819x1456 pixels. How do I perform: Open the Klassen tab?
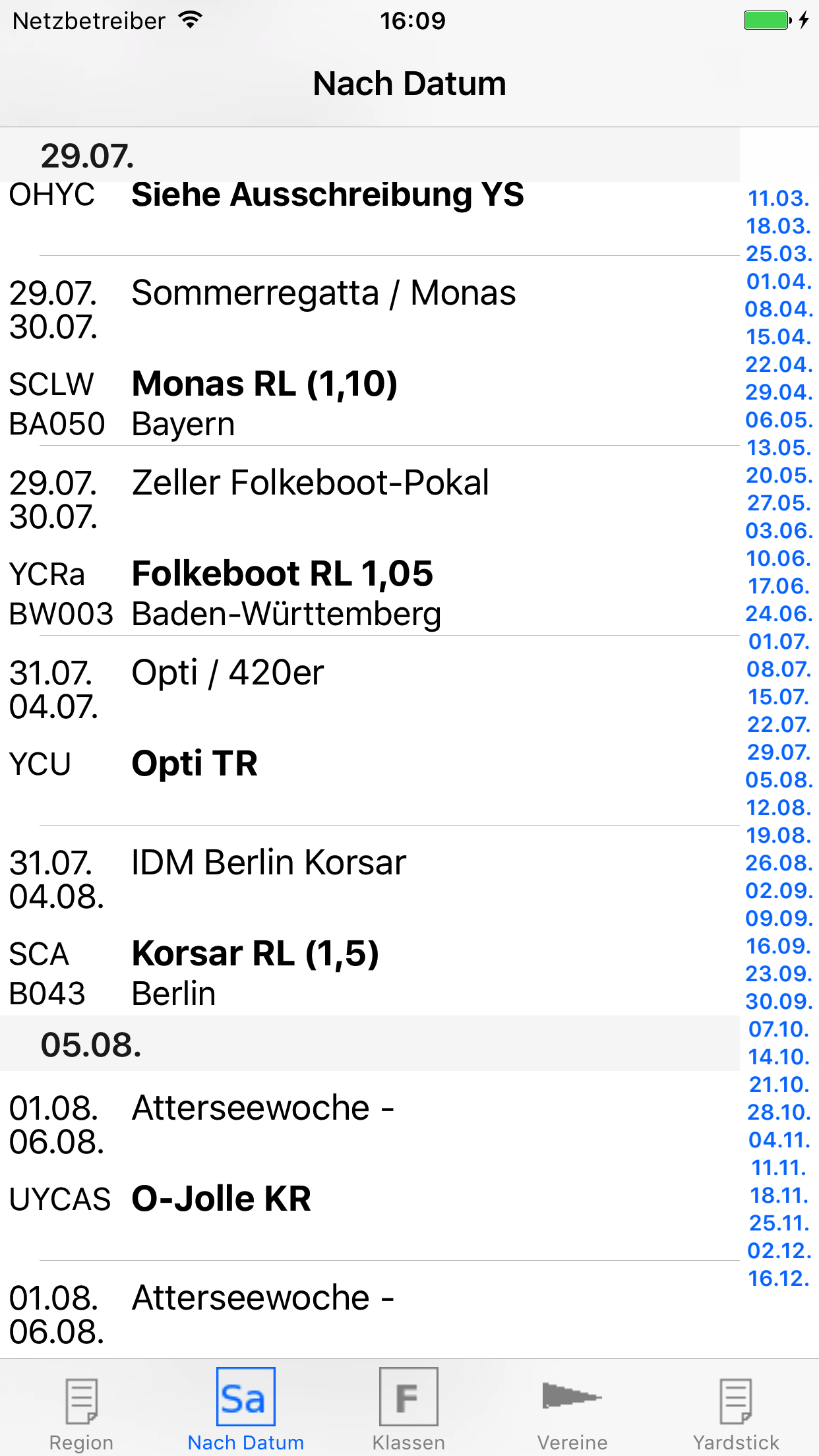[x=409, y=1409]
